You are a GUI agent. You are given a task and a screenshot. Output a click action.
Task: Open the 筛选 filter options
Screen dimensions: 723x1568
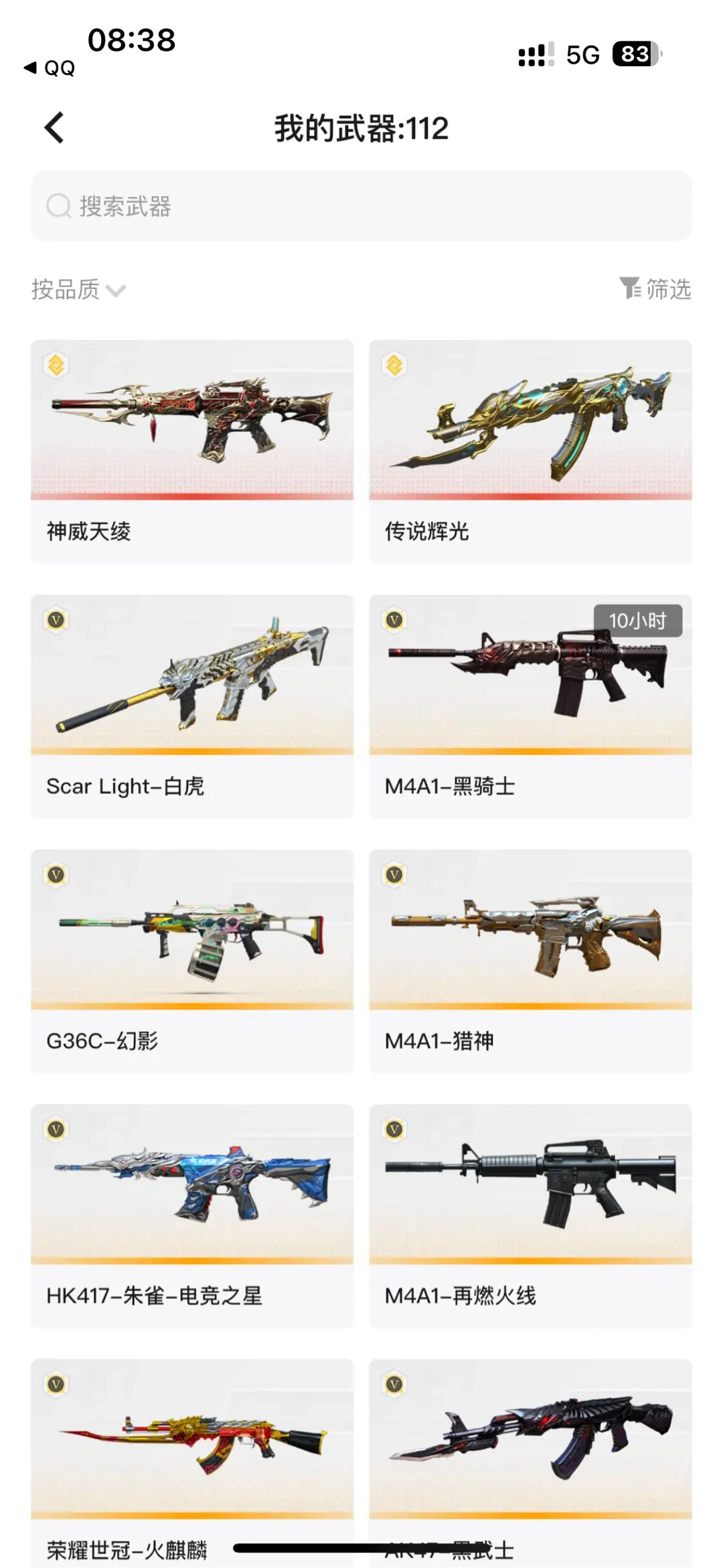pos(655,289)
